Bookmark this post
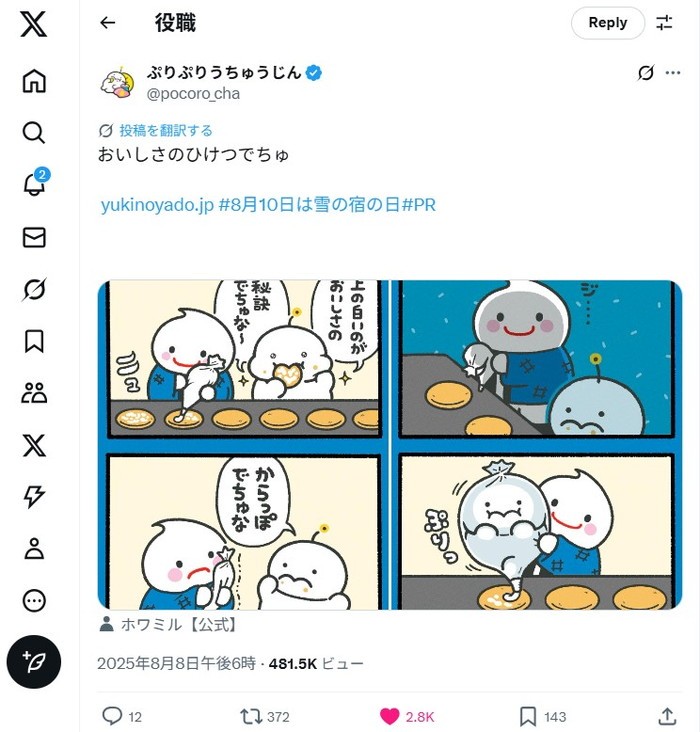This screenshot has width=700, height=732. click(528, 716)
